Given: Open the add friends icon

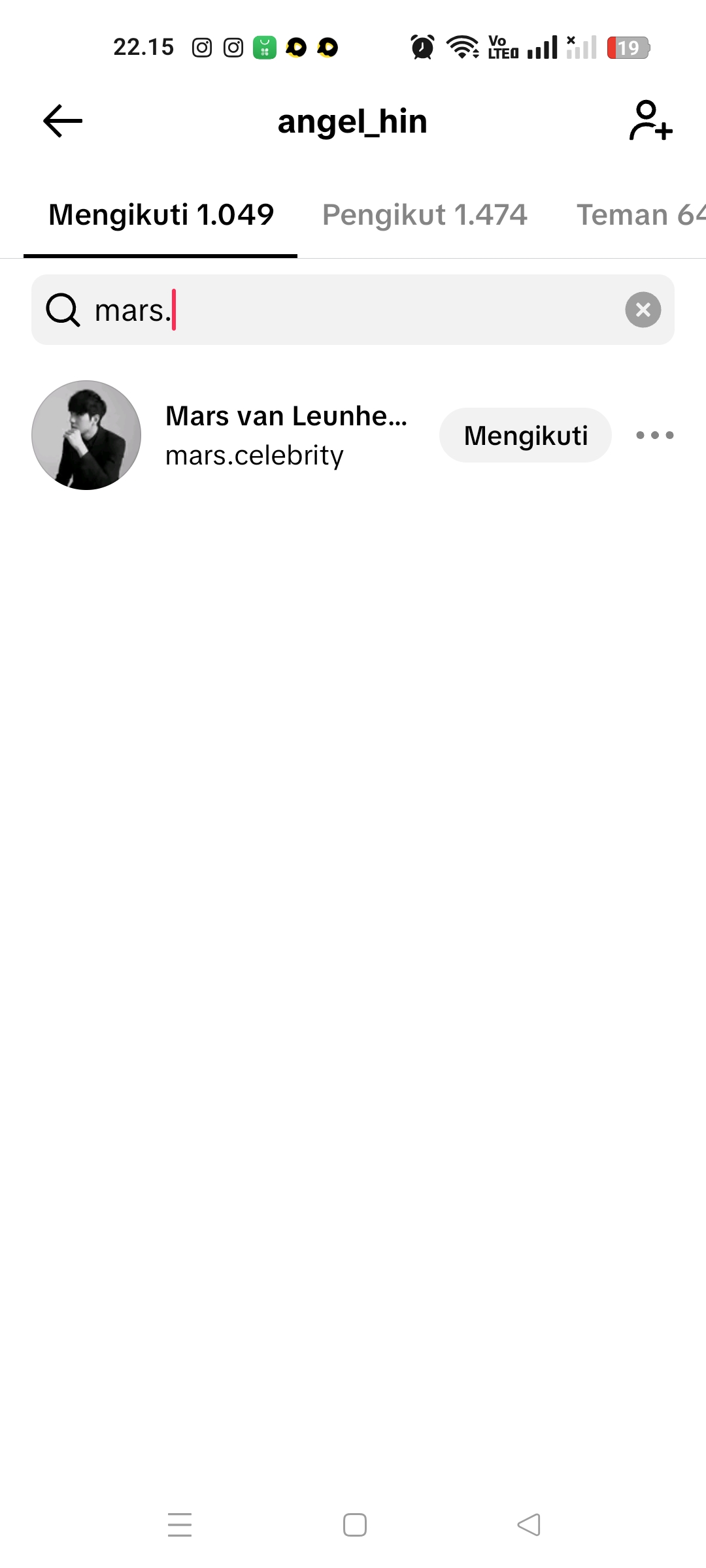Looking at the screenshot, I should pos(650,122).
